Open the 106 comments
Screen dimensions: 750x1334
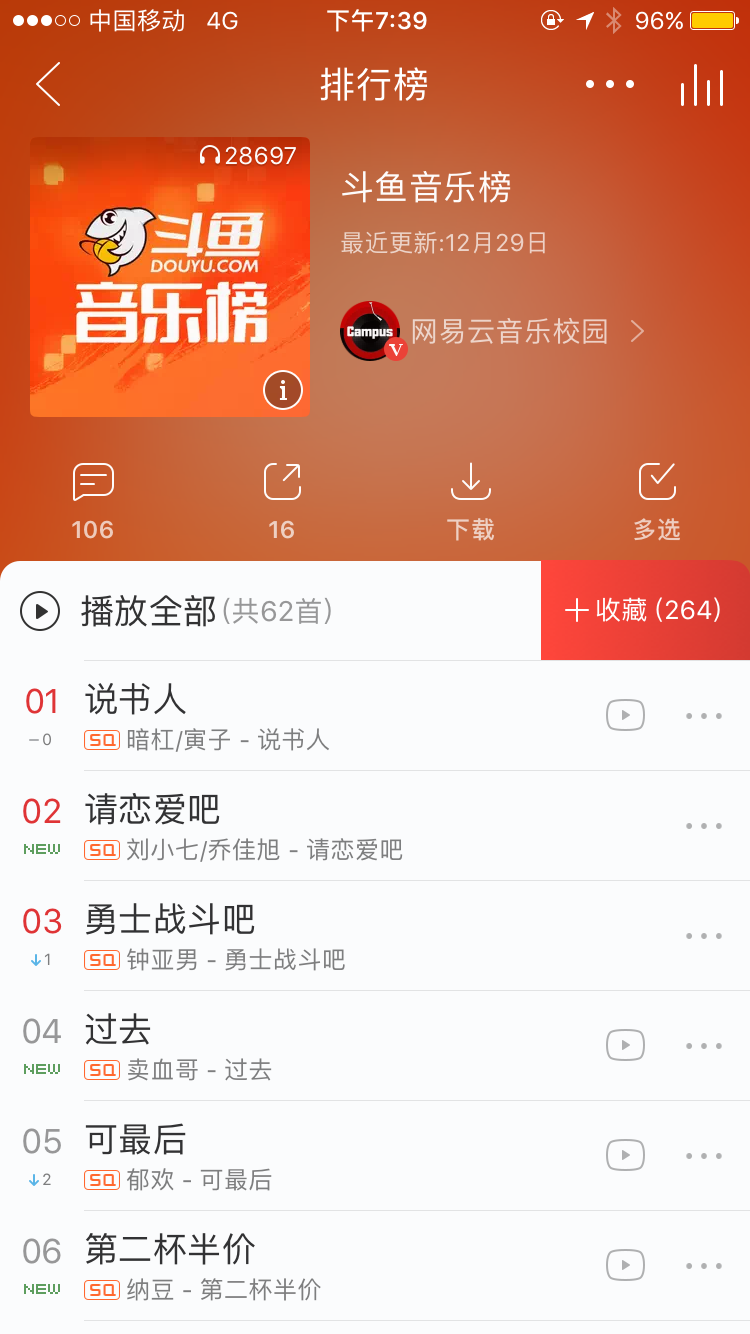click(93, 500)
